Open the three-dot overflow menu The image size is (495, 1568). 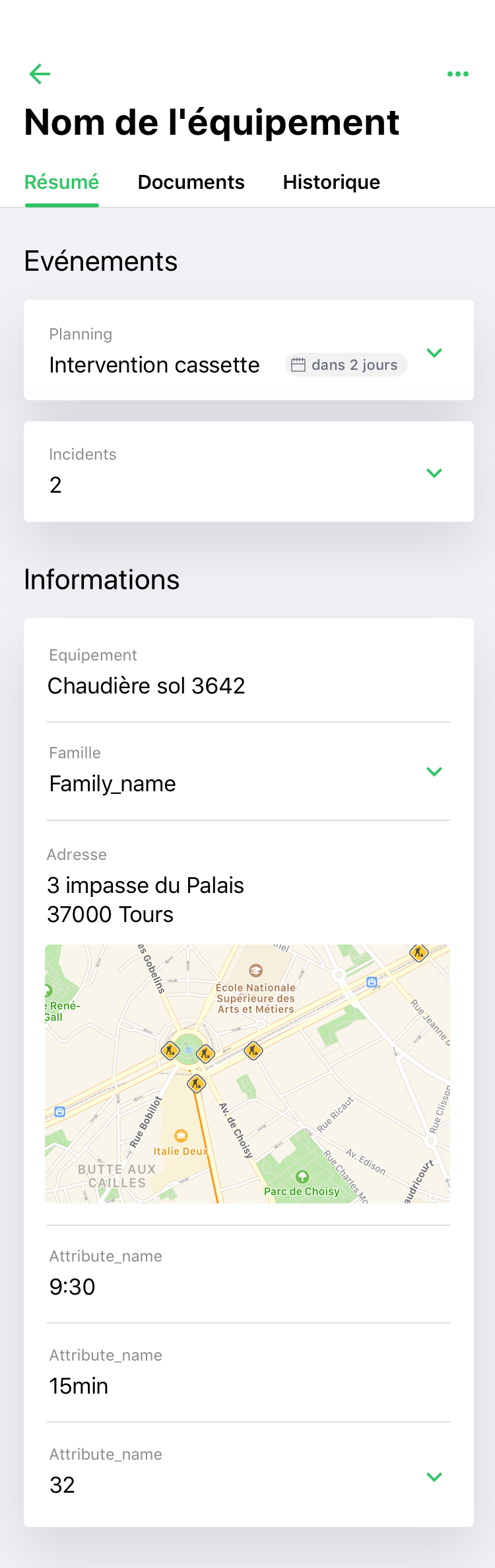457,74
